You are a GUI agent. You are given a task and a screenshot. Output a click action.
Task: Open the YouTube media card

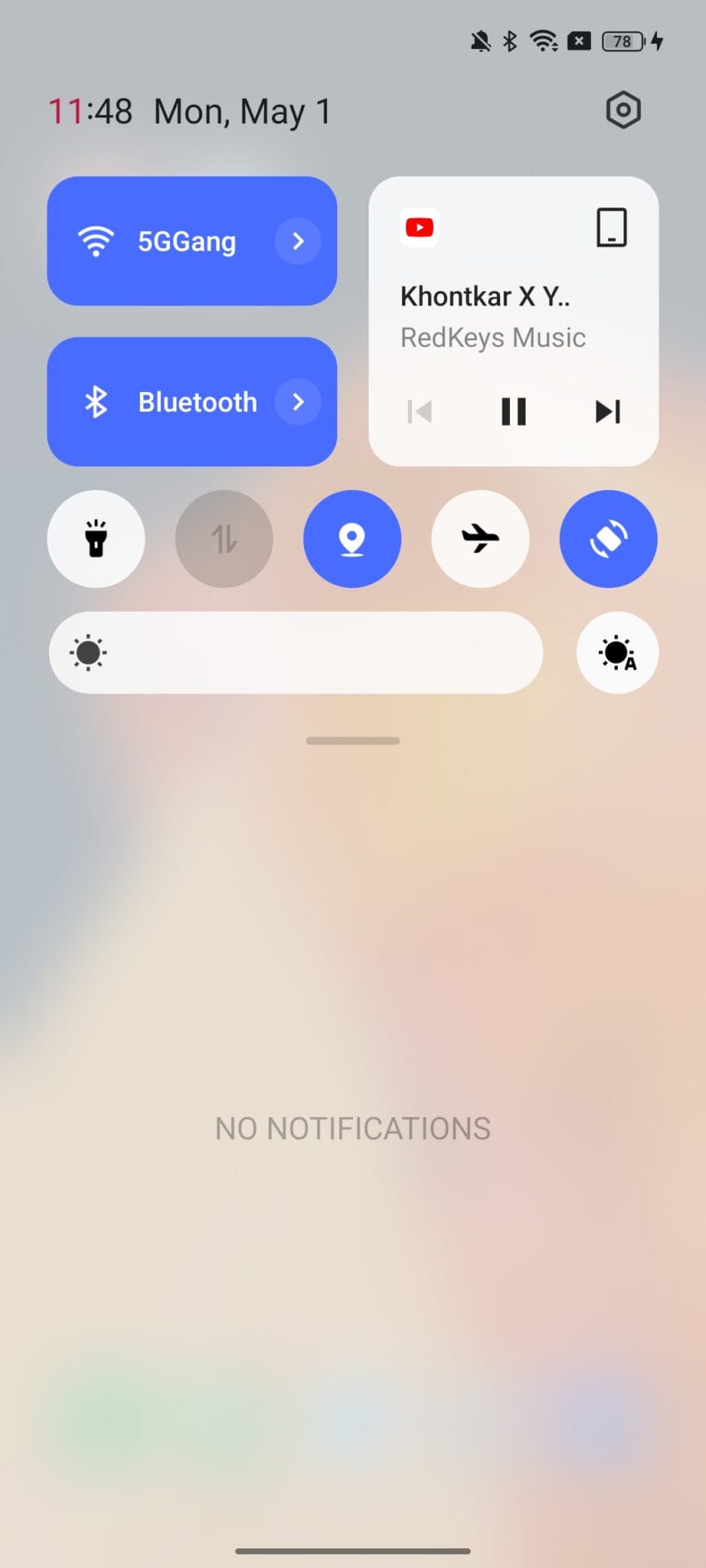490,314
